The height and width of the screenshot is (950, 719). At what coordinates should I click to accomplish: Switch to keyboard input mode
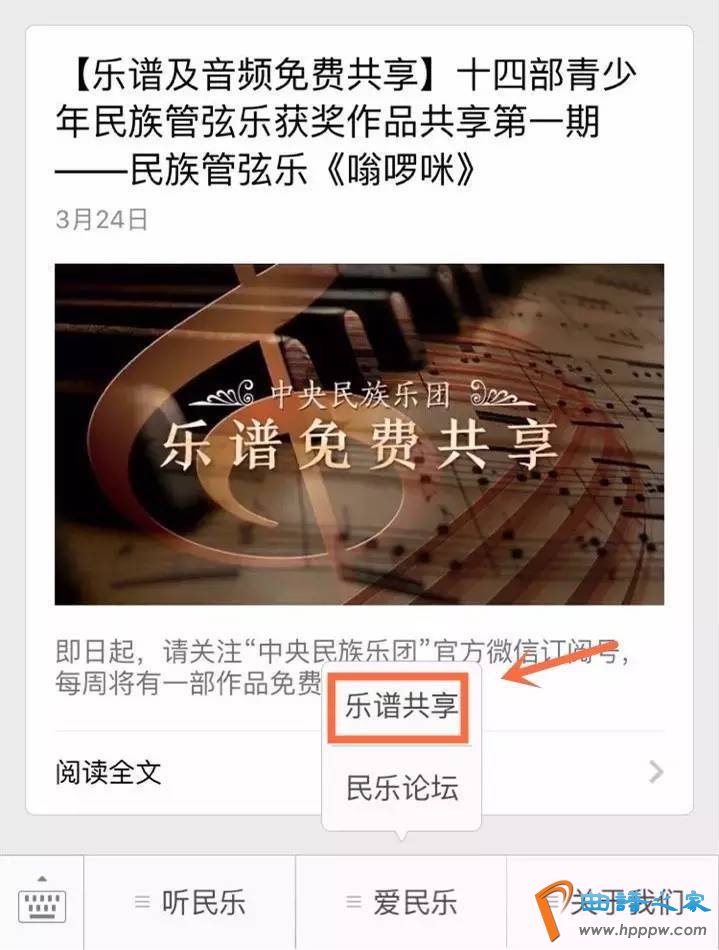click(41, 904)
